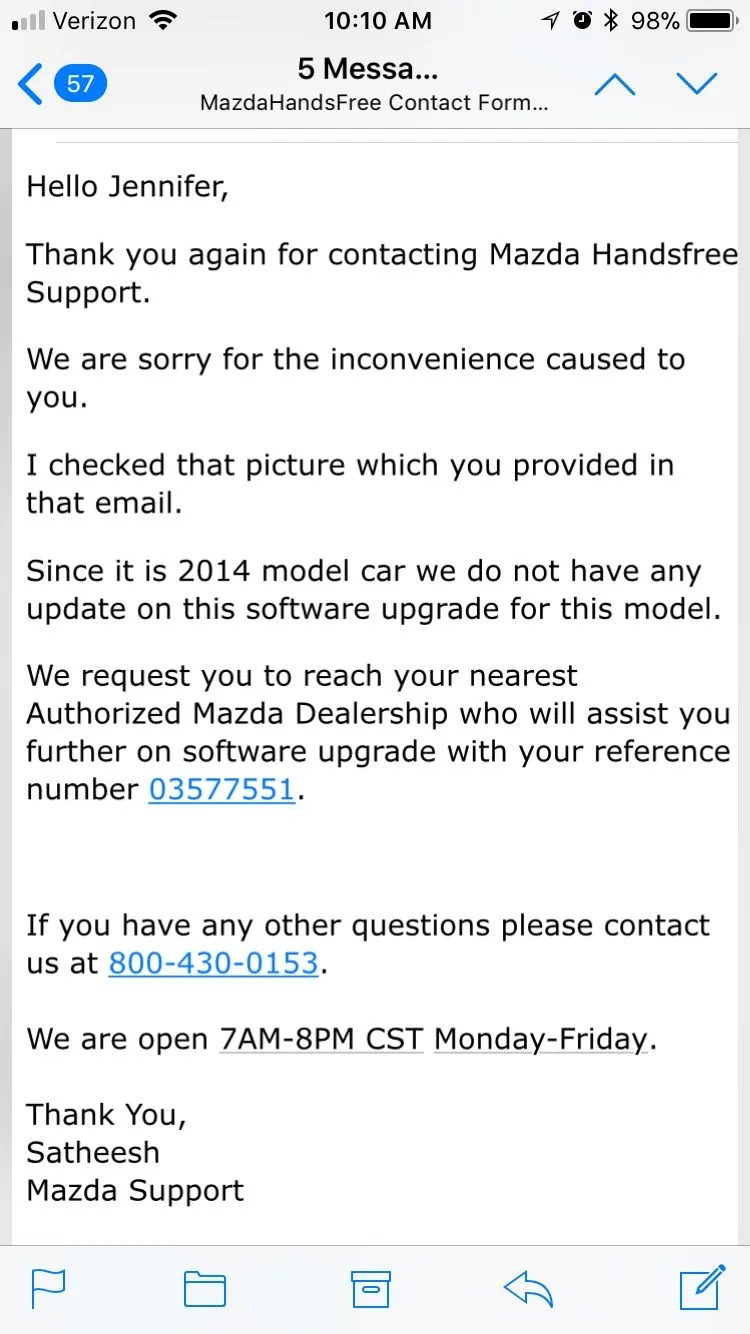Go back to the inbox list
750x1334 pixels.
(x=60, y=84)
